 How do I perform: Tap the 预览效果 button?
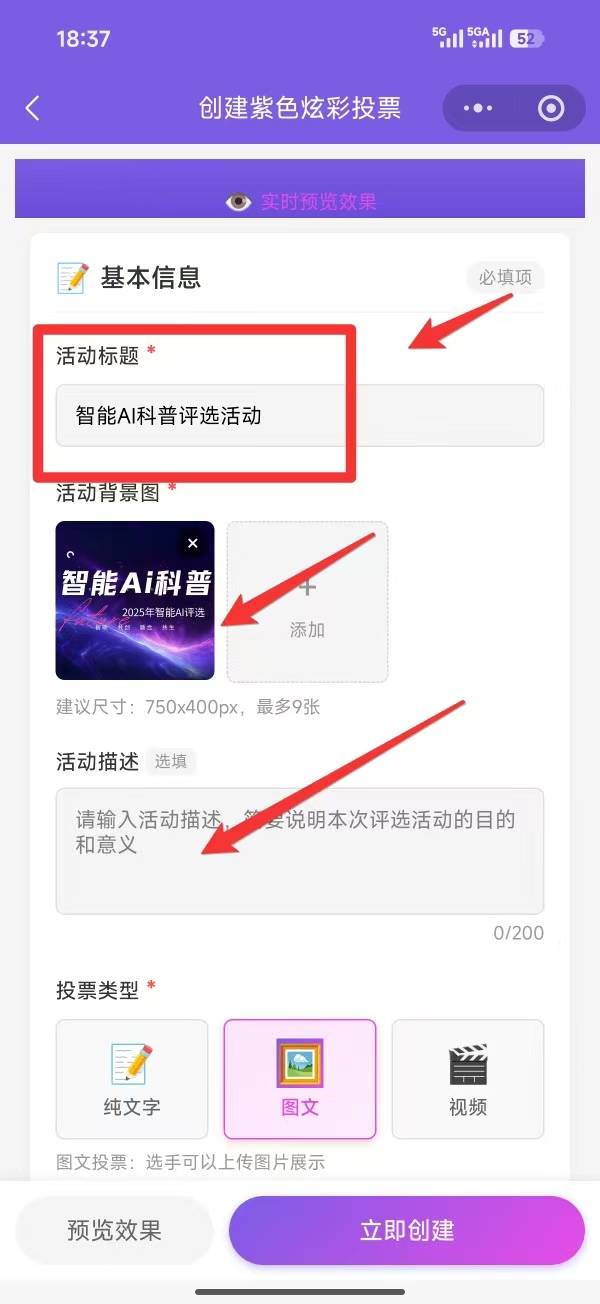tap(115, 1230)
